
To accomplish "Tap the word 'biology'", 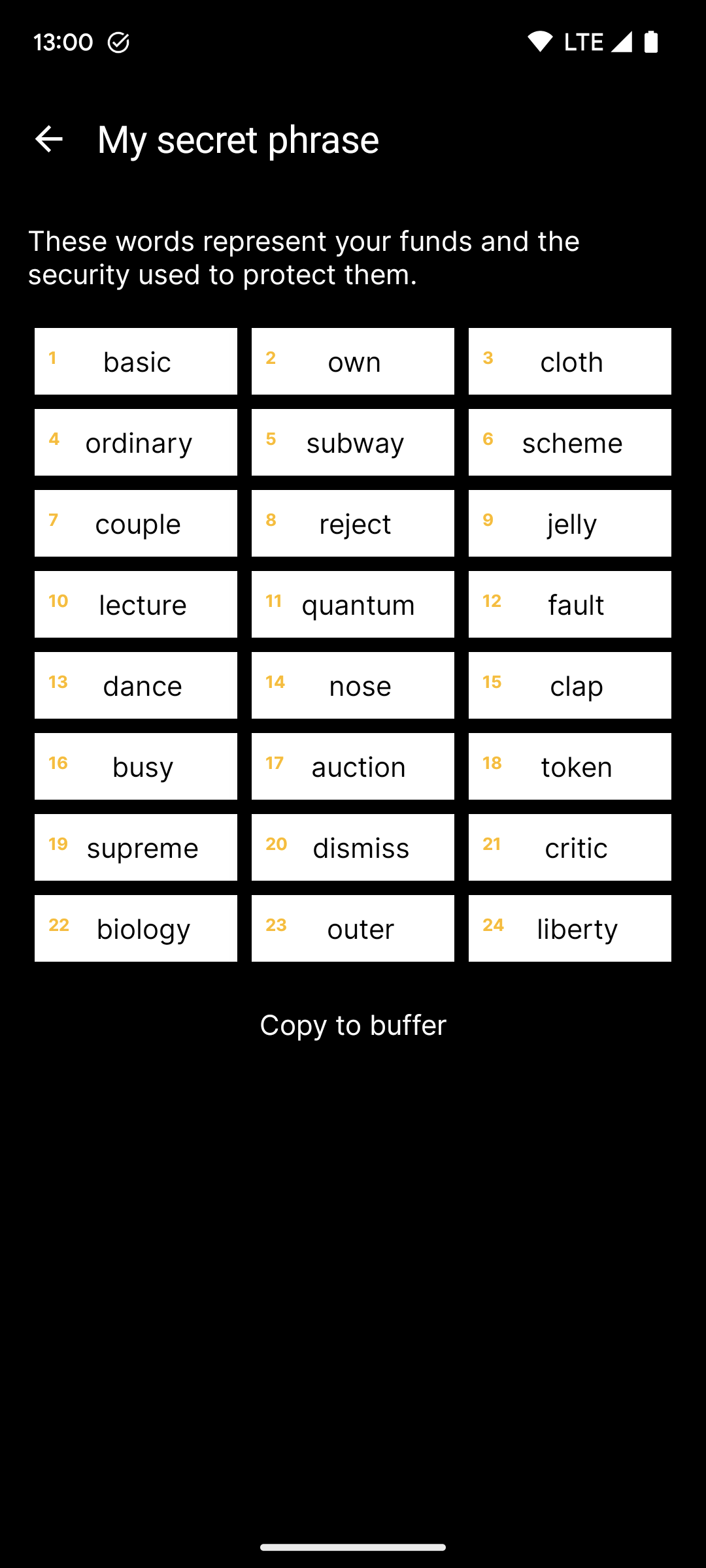I will [x=135, y=928].
